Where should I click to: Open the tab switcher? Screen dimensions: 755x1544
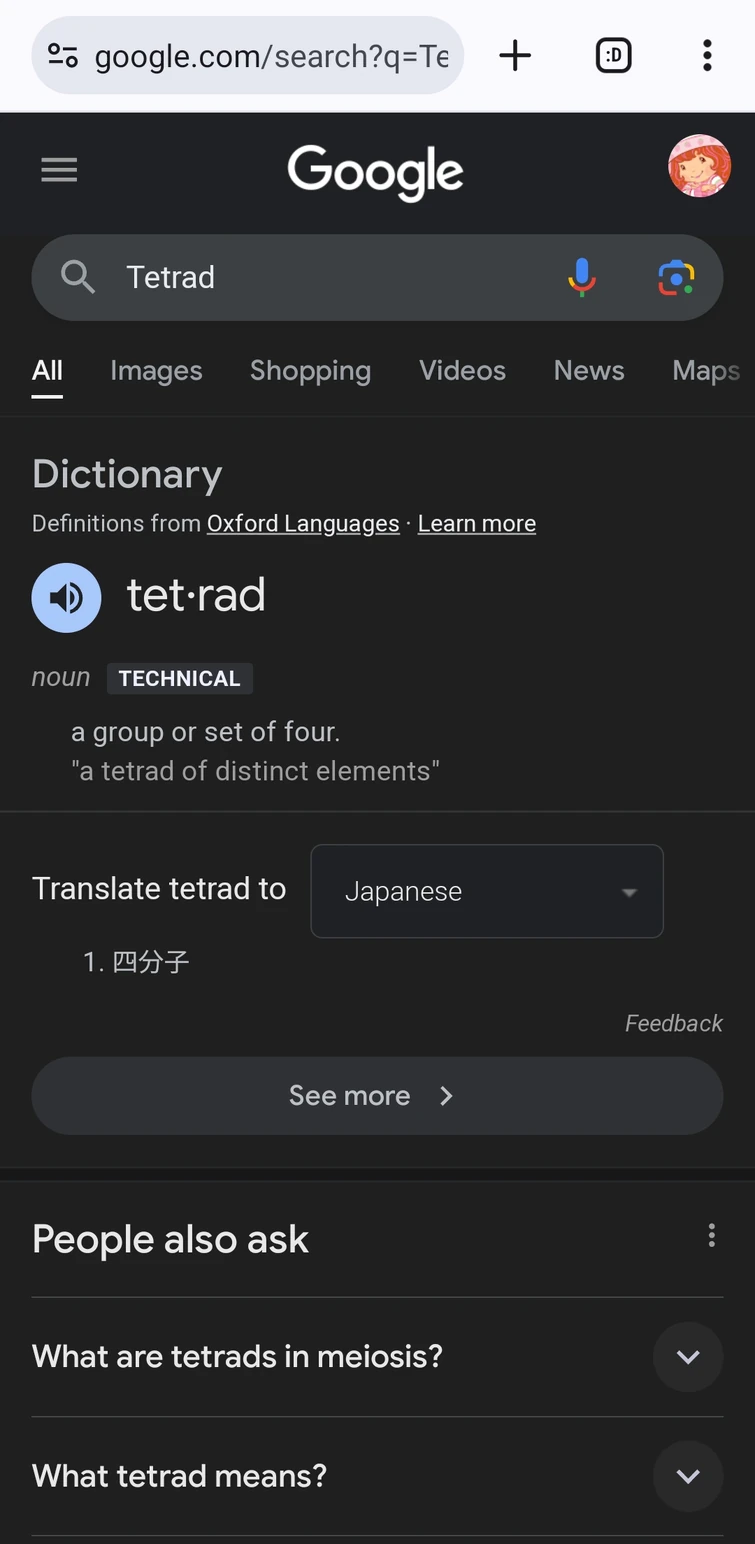(x=613, y=56)
